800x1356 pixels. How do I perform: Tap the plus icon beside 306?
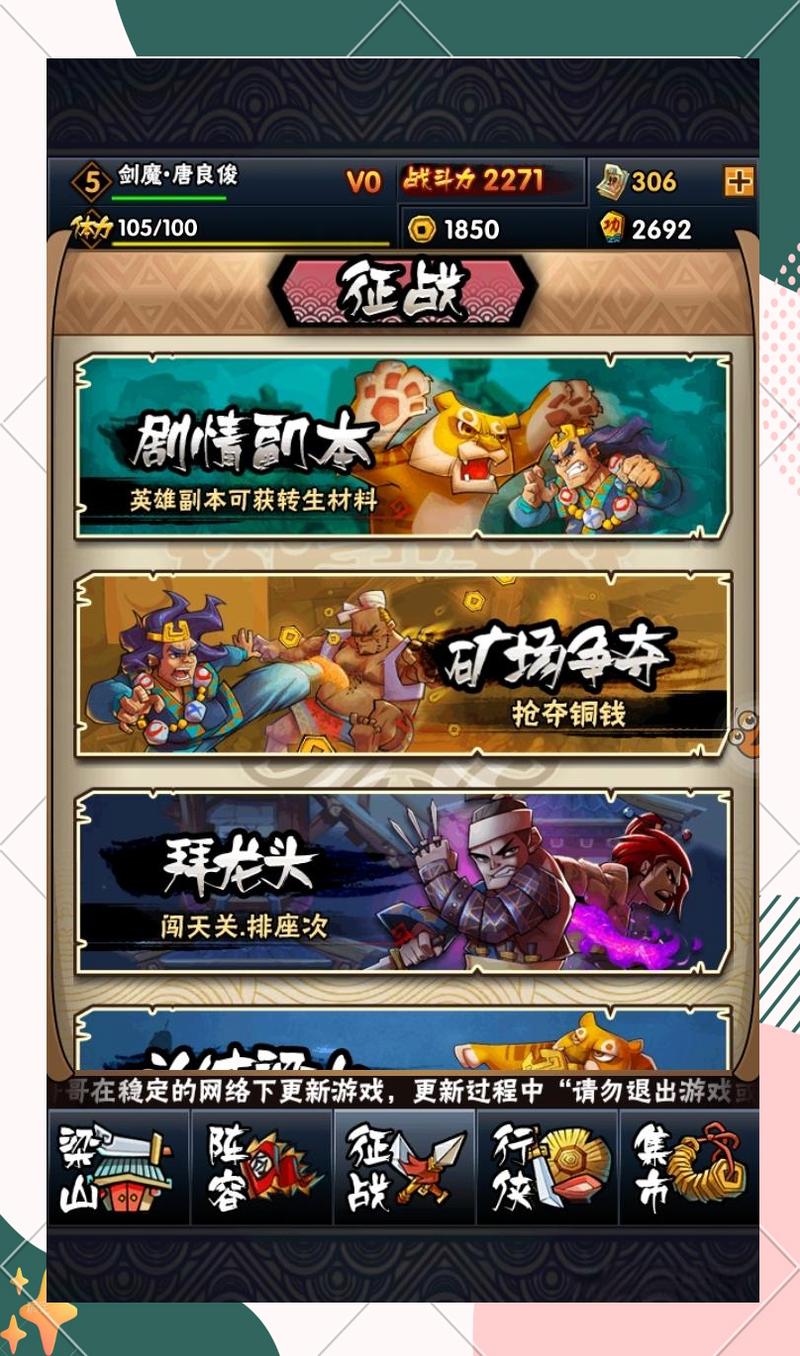tap(740, 182)
